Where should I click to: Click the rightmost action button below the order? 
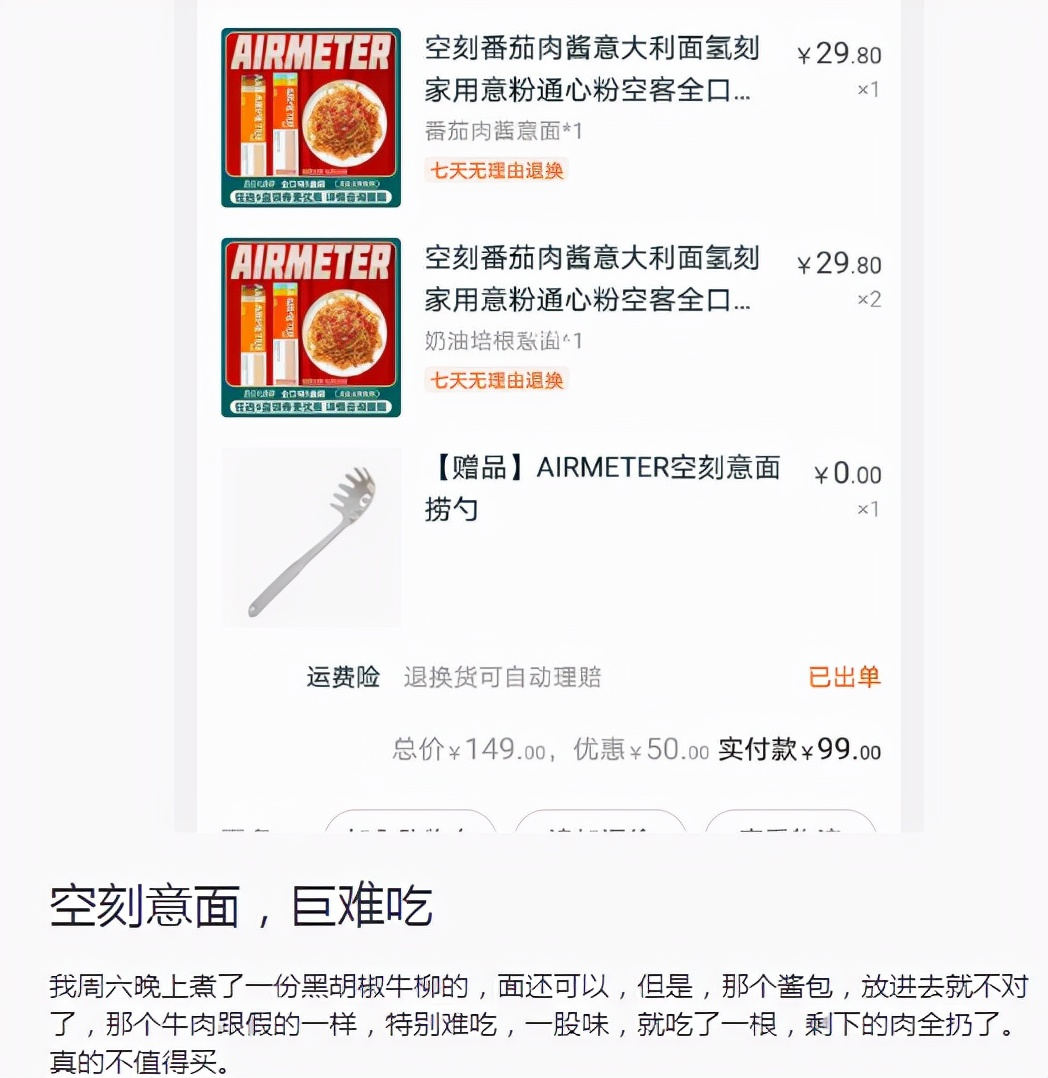tap(790, 825)
